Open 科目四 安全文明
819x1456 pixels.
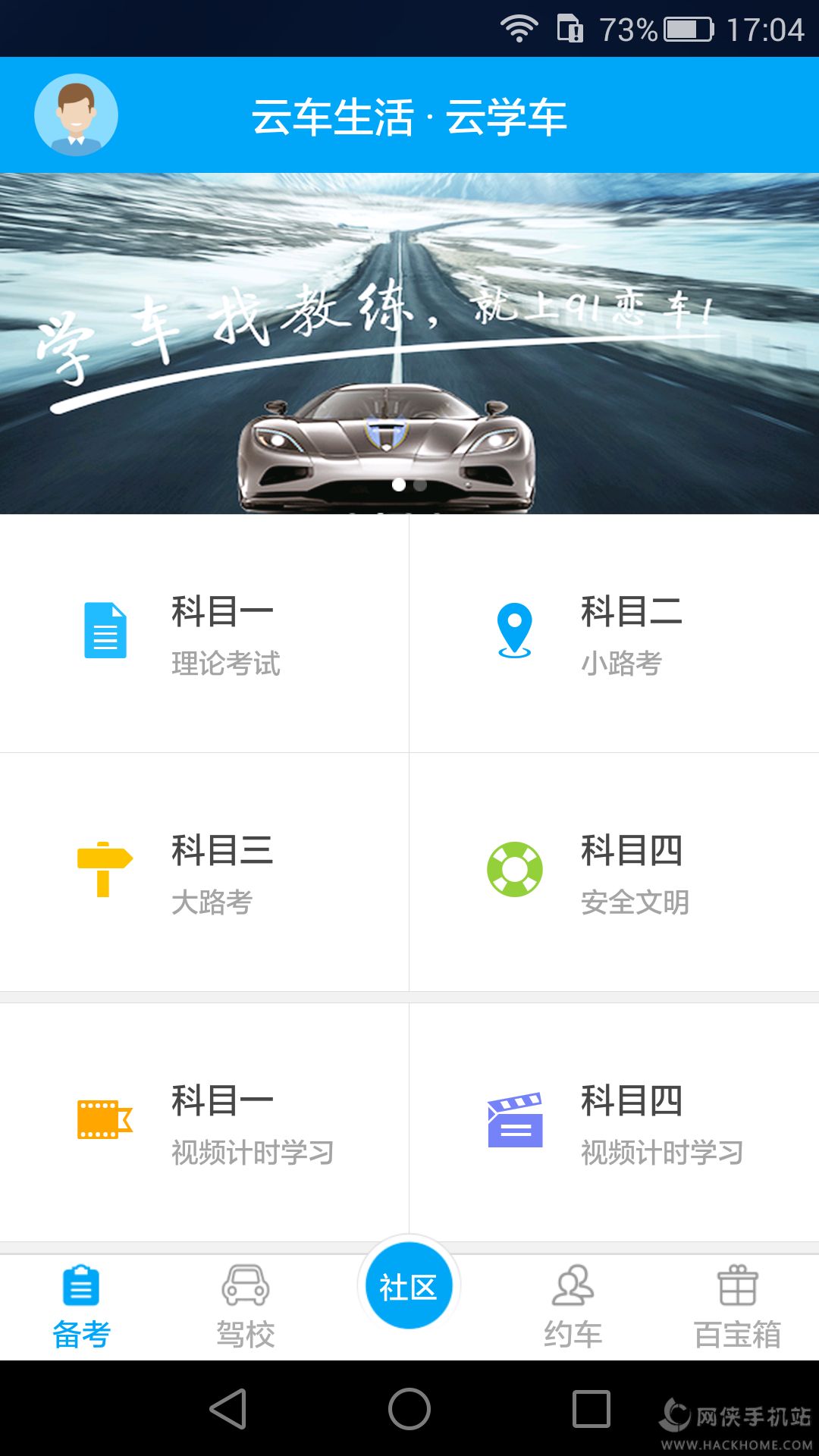pyautogui.click(x=614, y=872)
